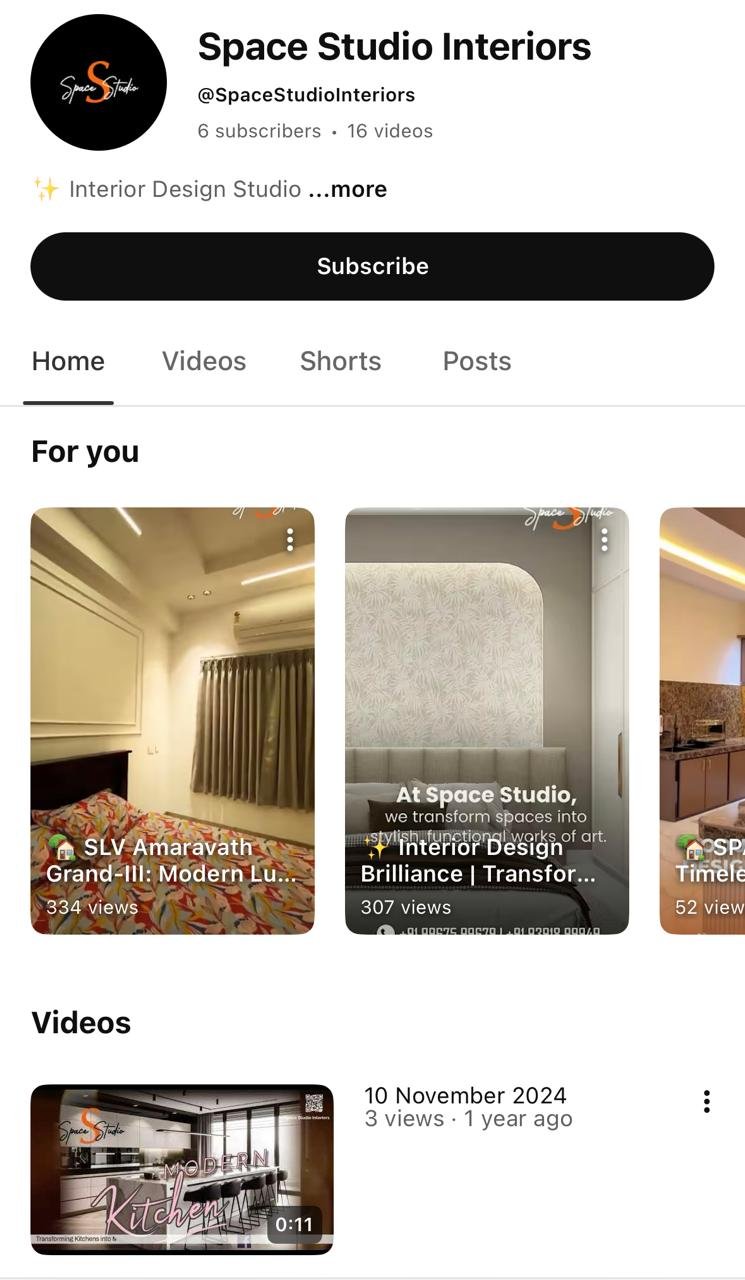Viewport: 745px width, 1280px height.
Task: Open the Posts tab
Action: 476,361
